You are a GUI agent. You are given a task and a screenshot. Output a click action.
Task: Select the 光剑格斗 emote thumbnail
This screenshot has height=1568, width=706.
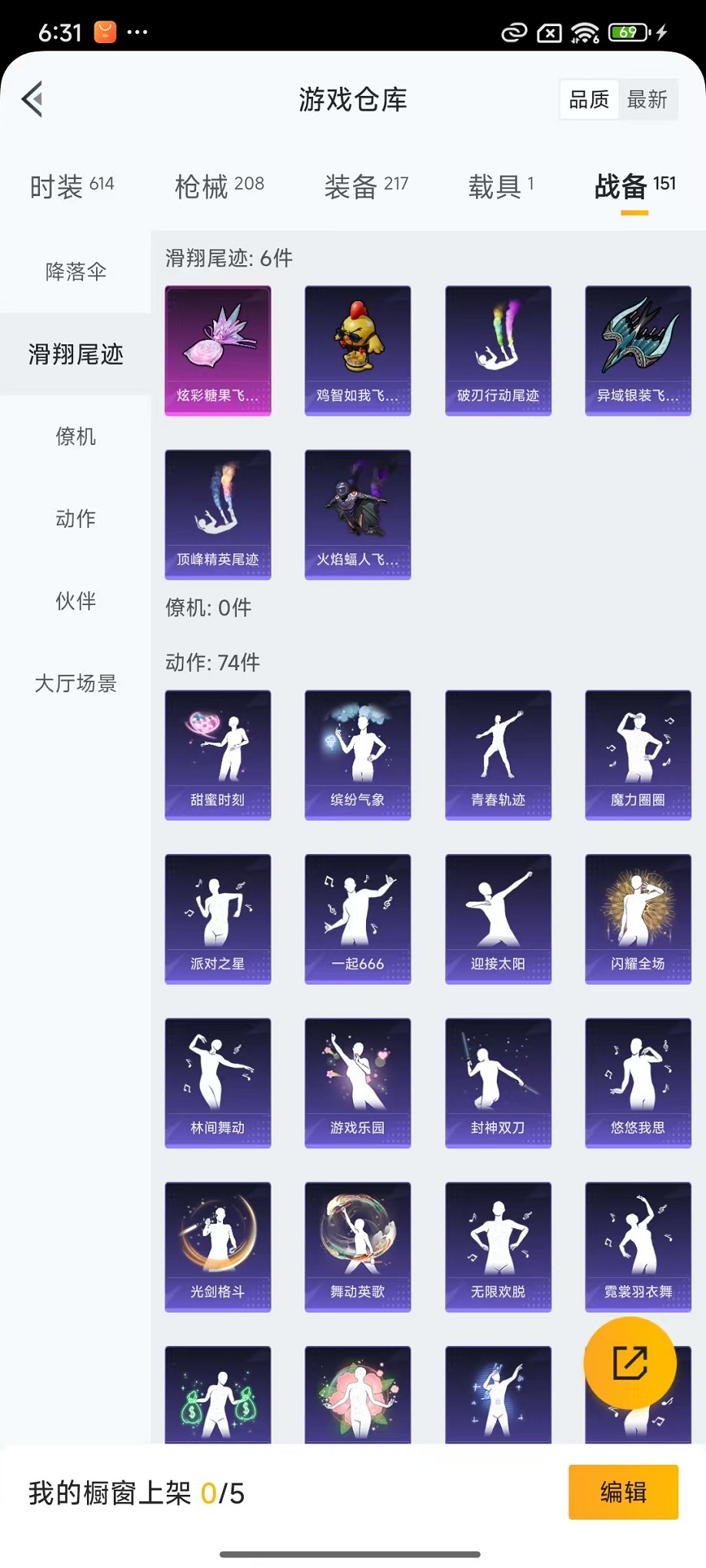[218, 1247]
